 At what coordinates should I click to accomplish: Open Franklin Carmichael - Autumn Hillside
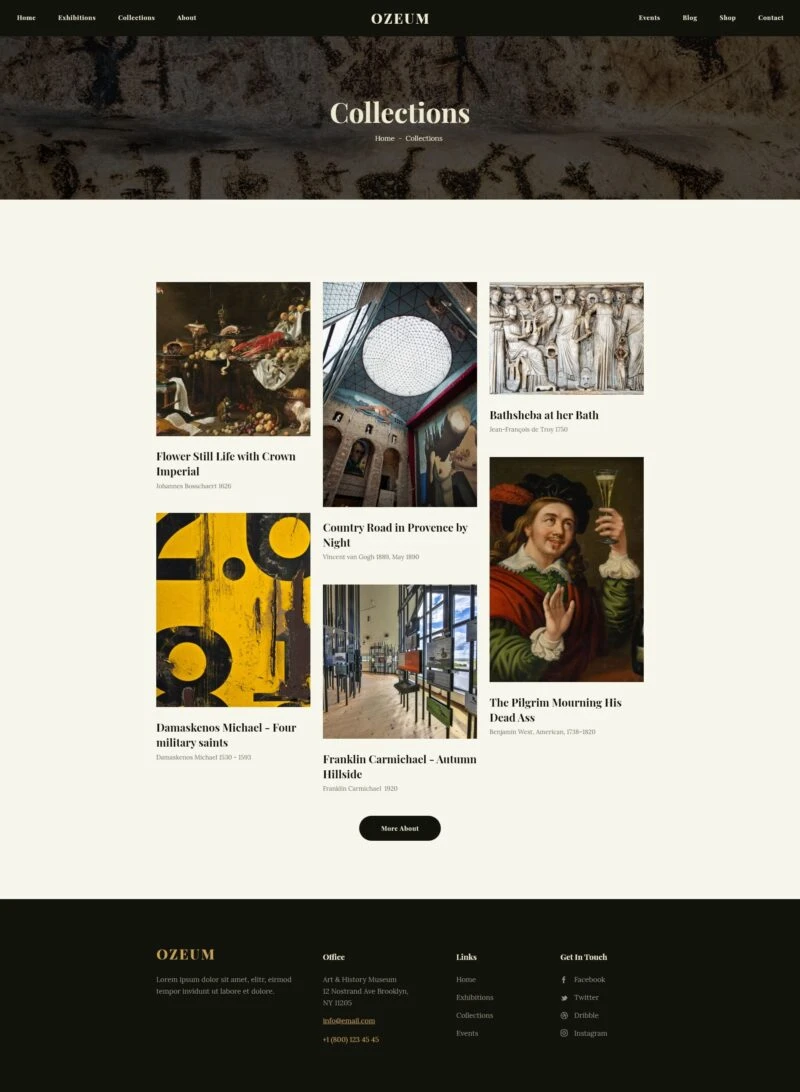tap(399, 766)
